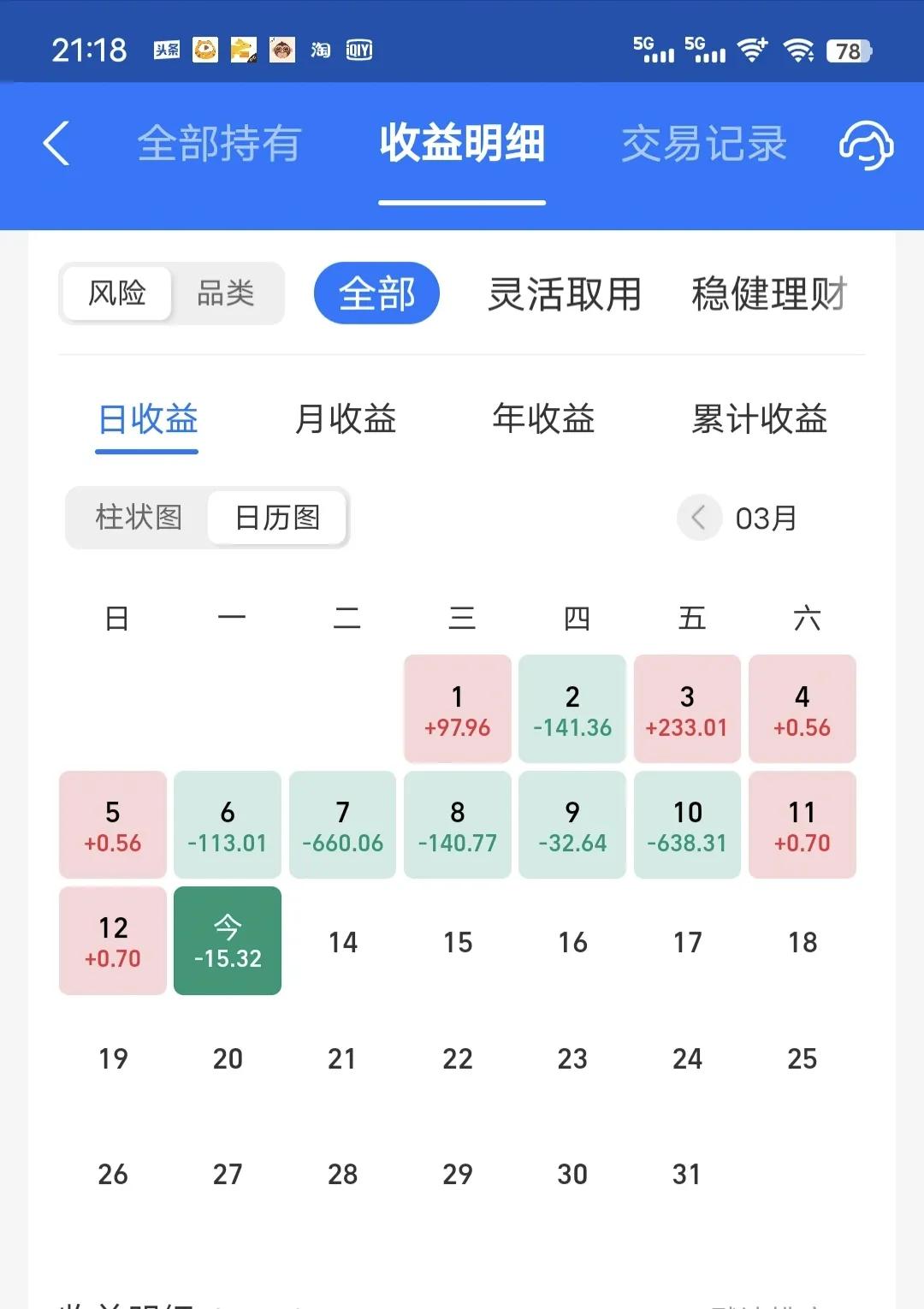Select the 日历图 view
Viewport: 924px width, 1309px height.
point(277,518)
